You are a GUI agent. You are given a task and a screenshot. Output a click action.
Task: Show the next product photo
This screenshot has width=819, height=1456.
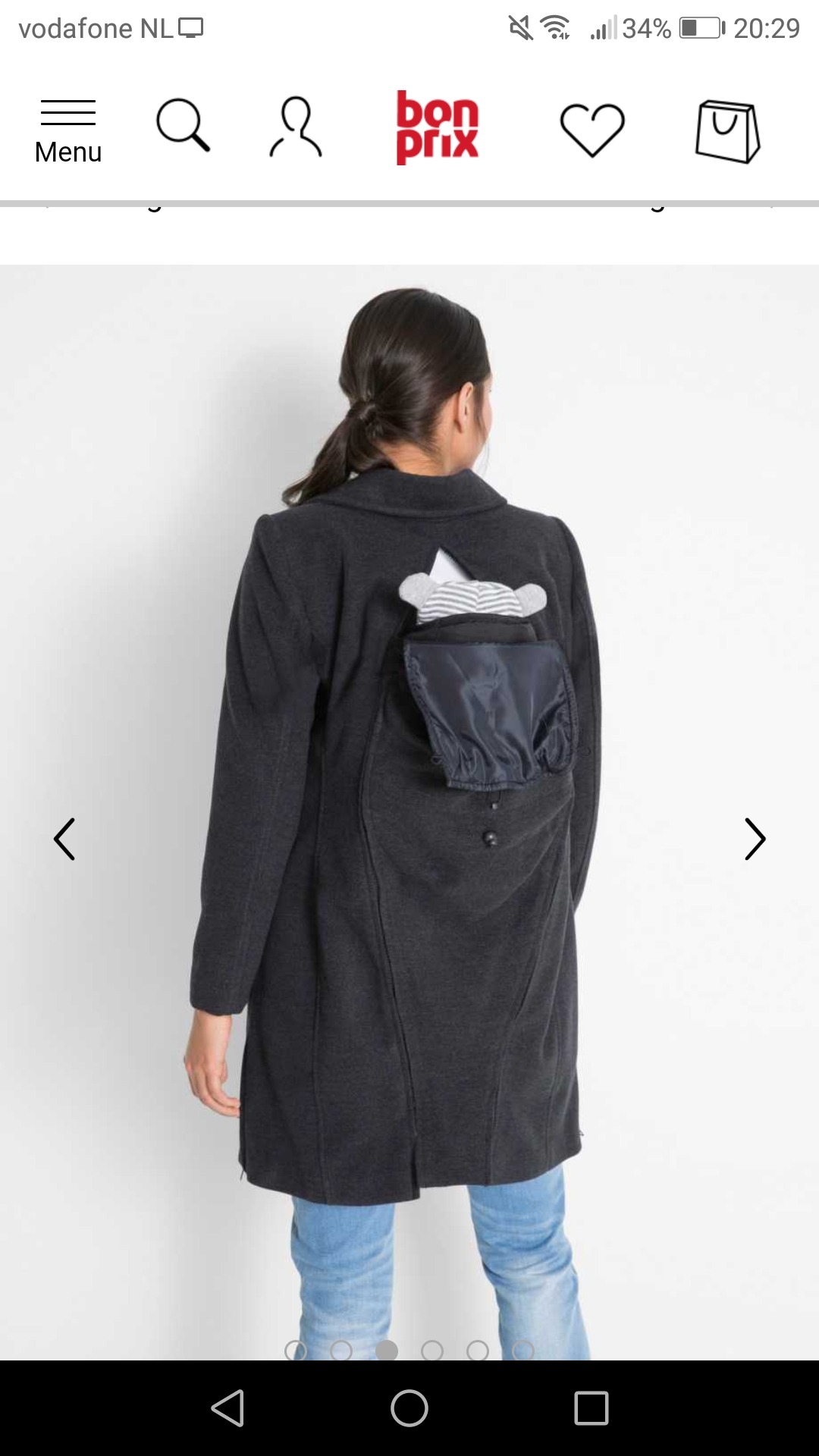coord(755,839)
